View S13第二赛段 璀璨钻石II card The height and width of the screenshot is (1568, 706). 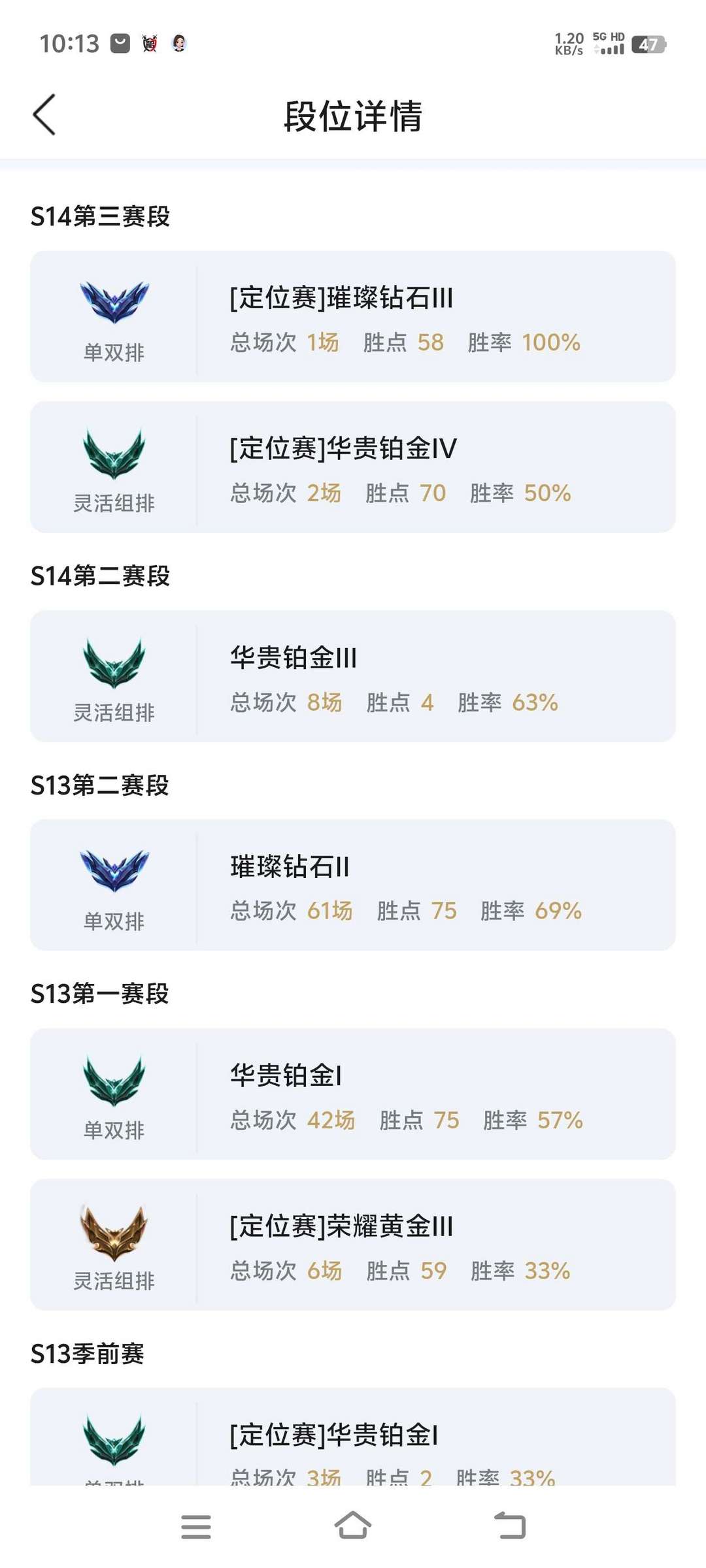tap(353, 885)
